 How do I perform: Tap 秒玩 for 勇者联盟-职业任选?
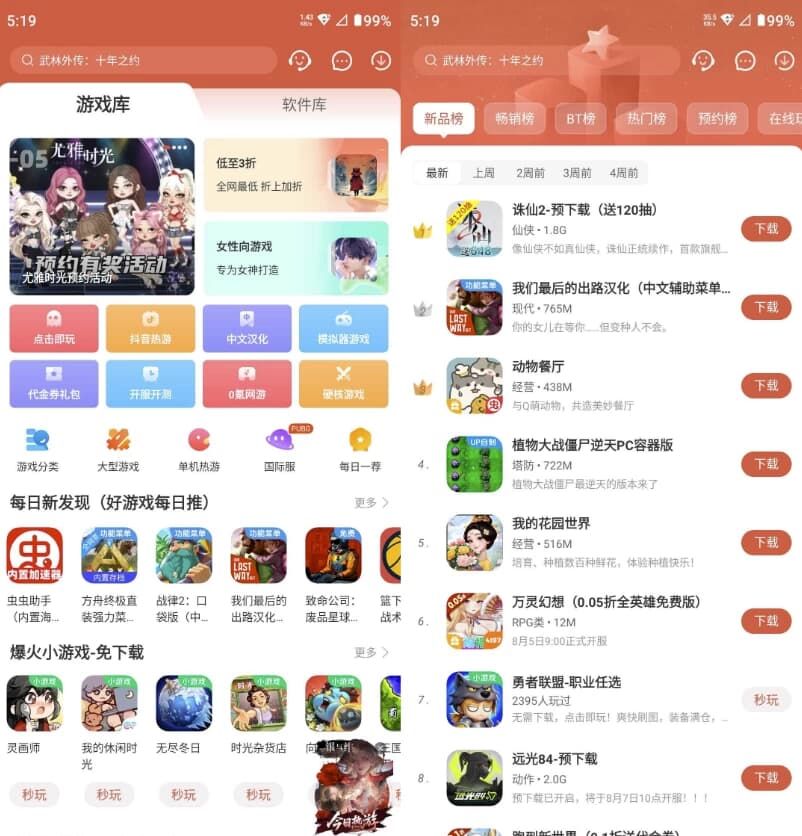click(766, 699)
